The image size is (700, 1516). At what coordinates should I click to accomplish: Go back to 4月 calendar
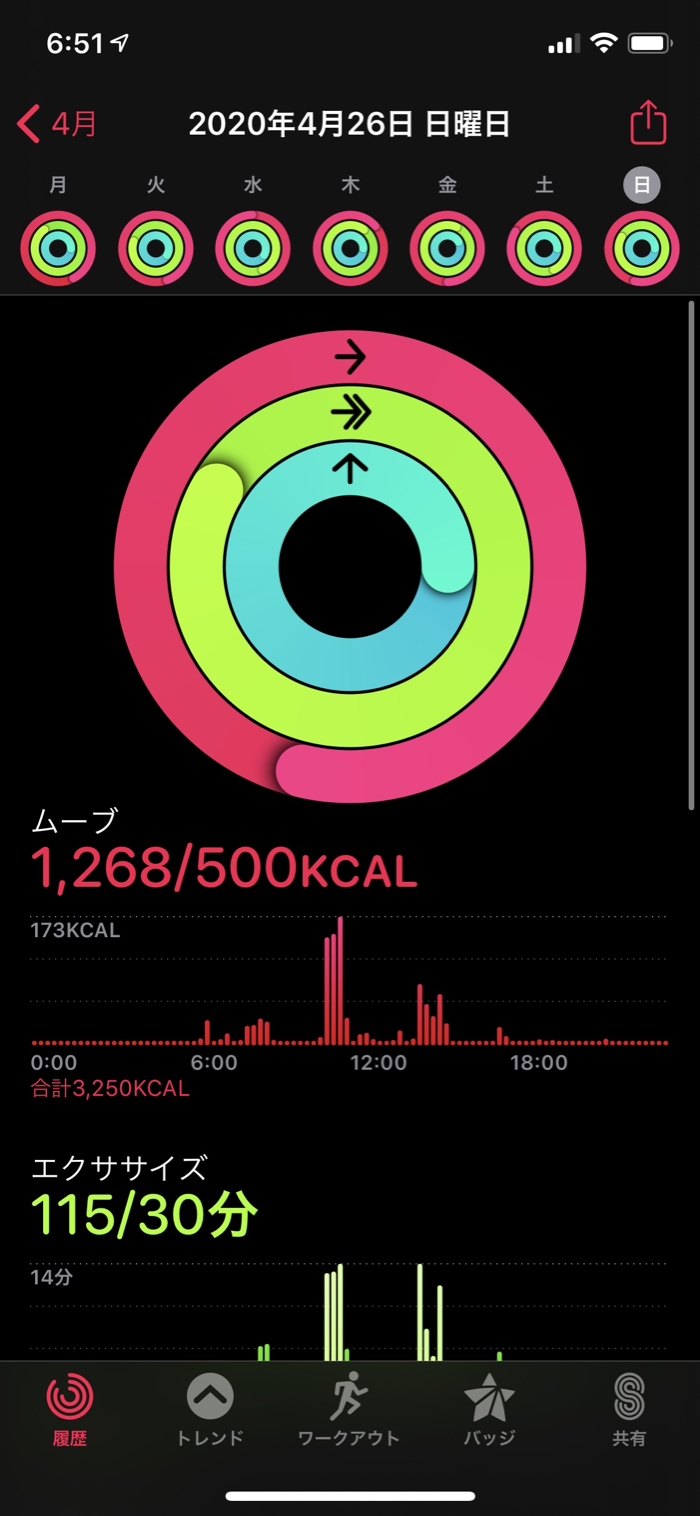click(x=58, y=125)
